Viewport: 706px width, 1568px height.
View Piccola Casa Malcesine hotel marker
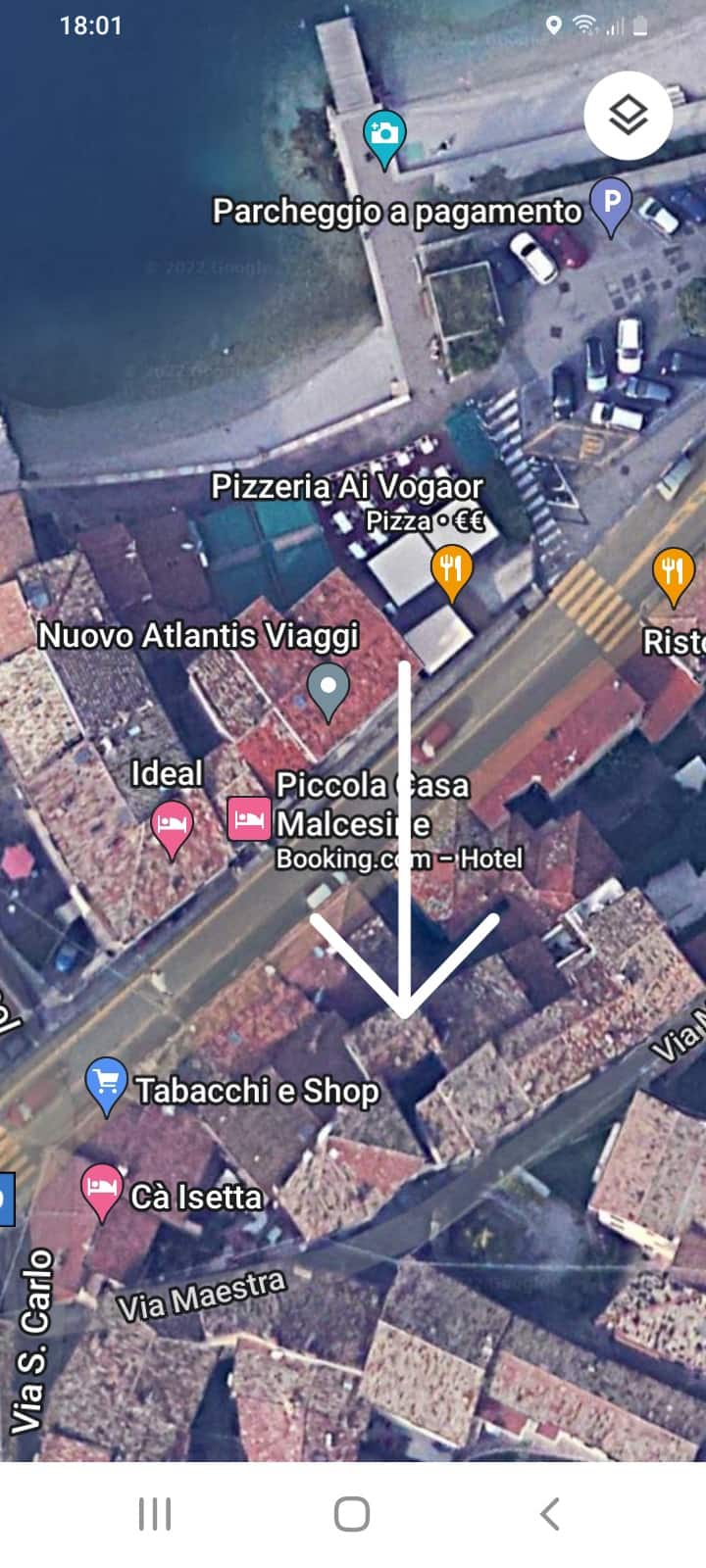tap(249, 818)
